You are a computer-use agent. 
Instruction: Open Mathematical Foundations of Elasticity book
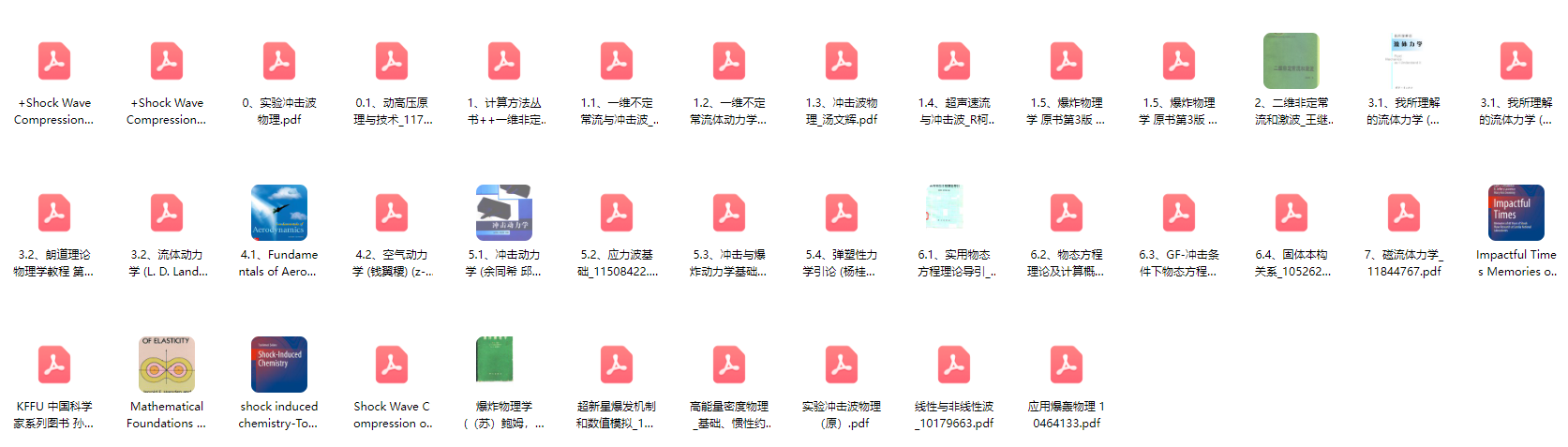(167, 365)
